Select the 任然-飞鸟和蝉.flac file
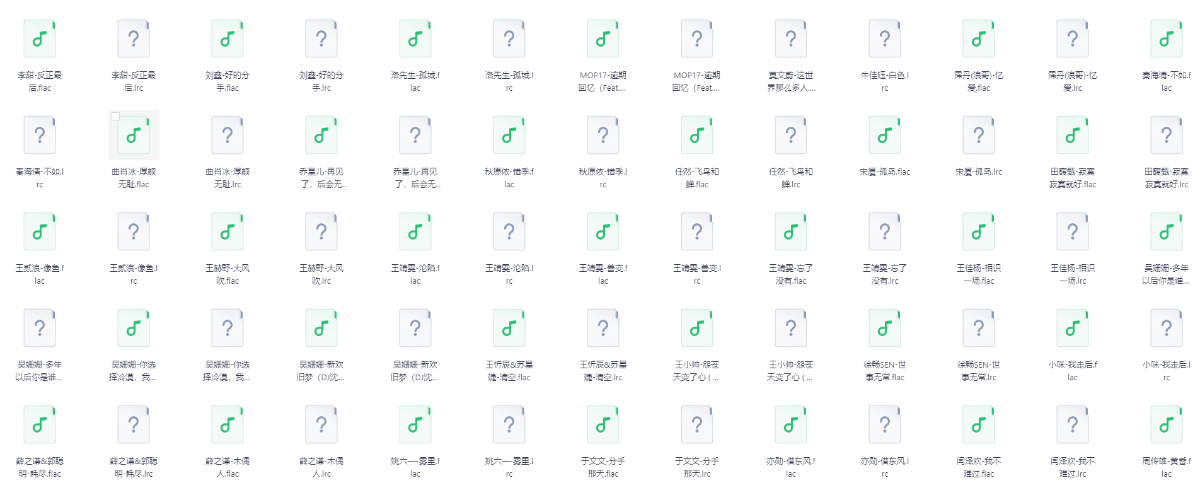 pyautogui.click(x=697, y=134)
